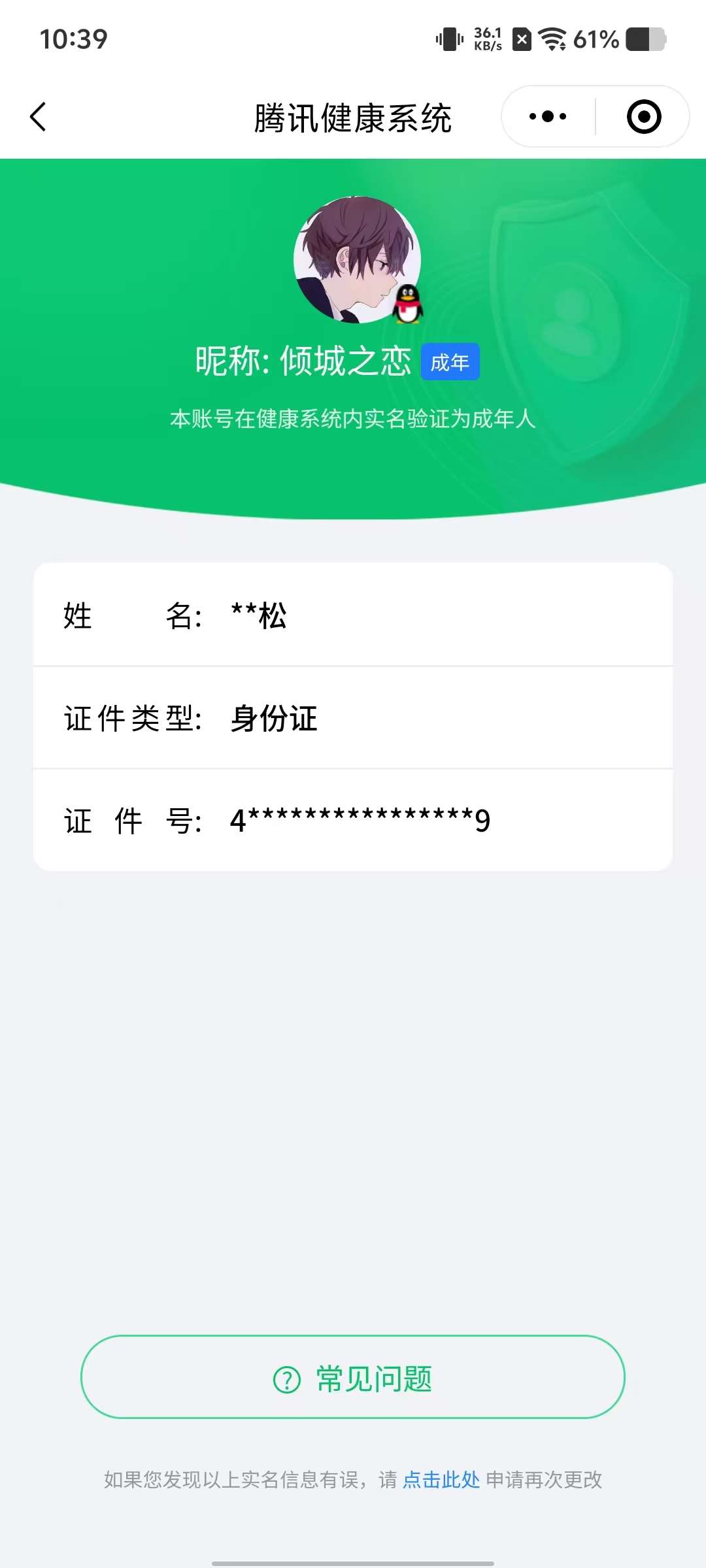
Task: Tap the no-SIM card icon in status bar
Action: tap(521, 39)
